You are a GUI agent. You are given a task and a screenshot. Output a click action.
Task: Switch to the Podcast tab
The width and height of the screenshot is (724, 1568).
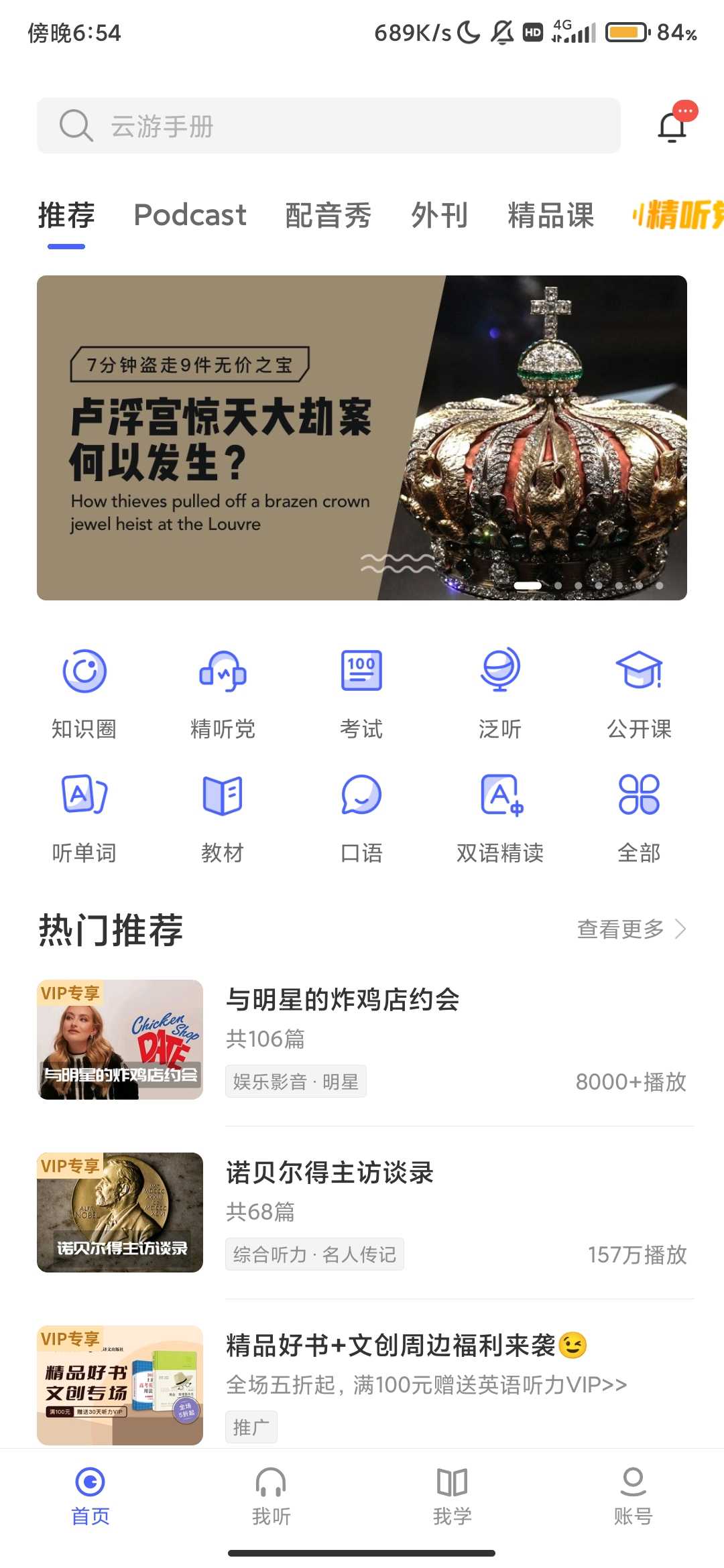(190, 215)
